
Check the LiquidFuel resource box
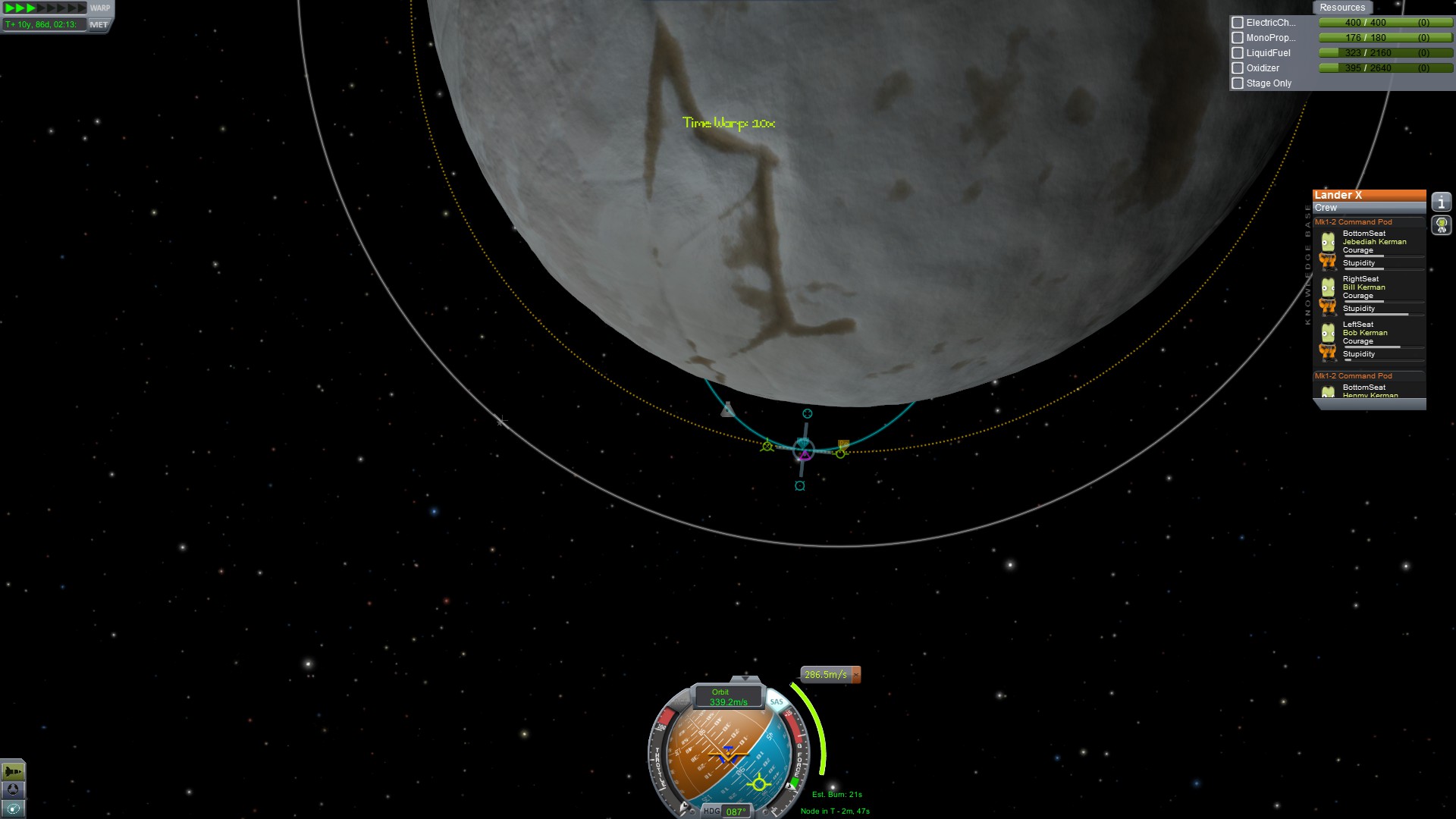(x=1238, y=53)
